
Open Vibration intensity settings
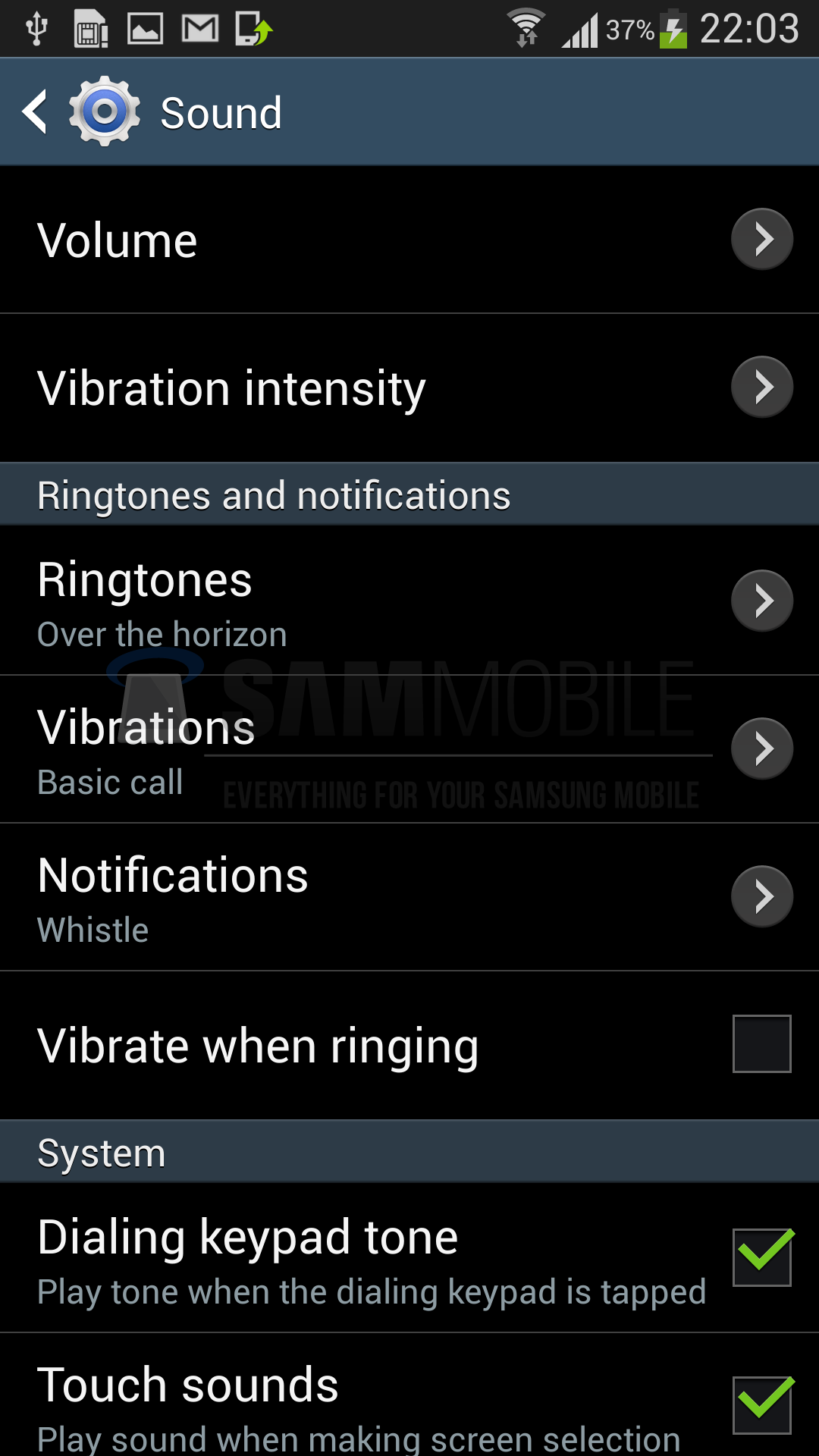click(409, 388)
